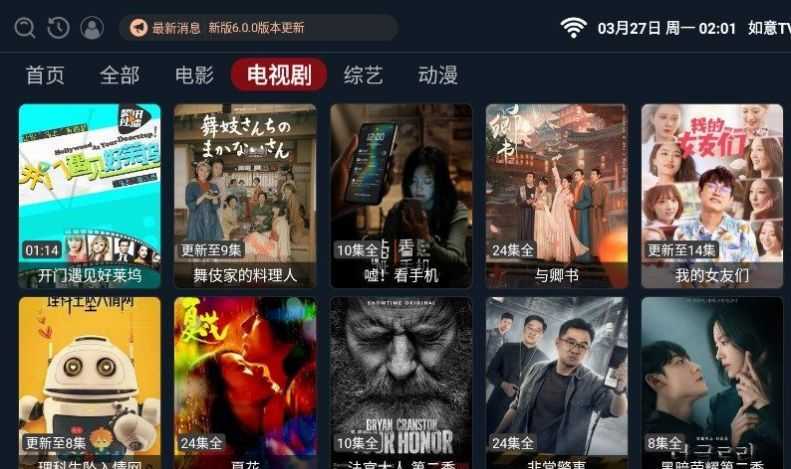Switch to the 首页 tab

pos(45,75)
